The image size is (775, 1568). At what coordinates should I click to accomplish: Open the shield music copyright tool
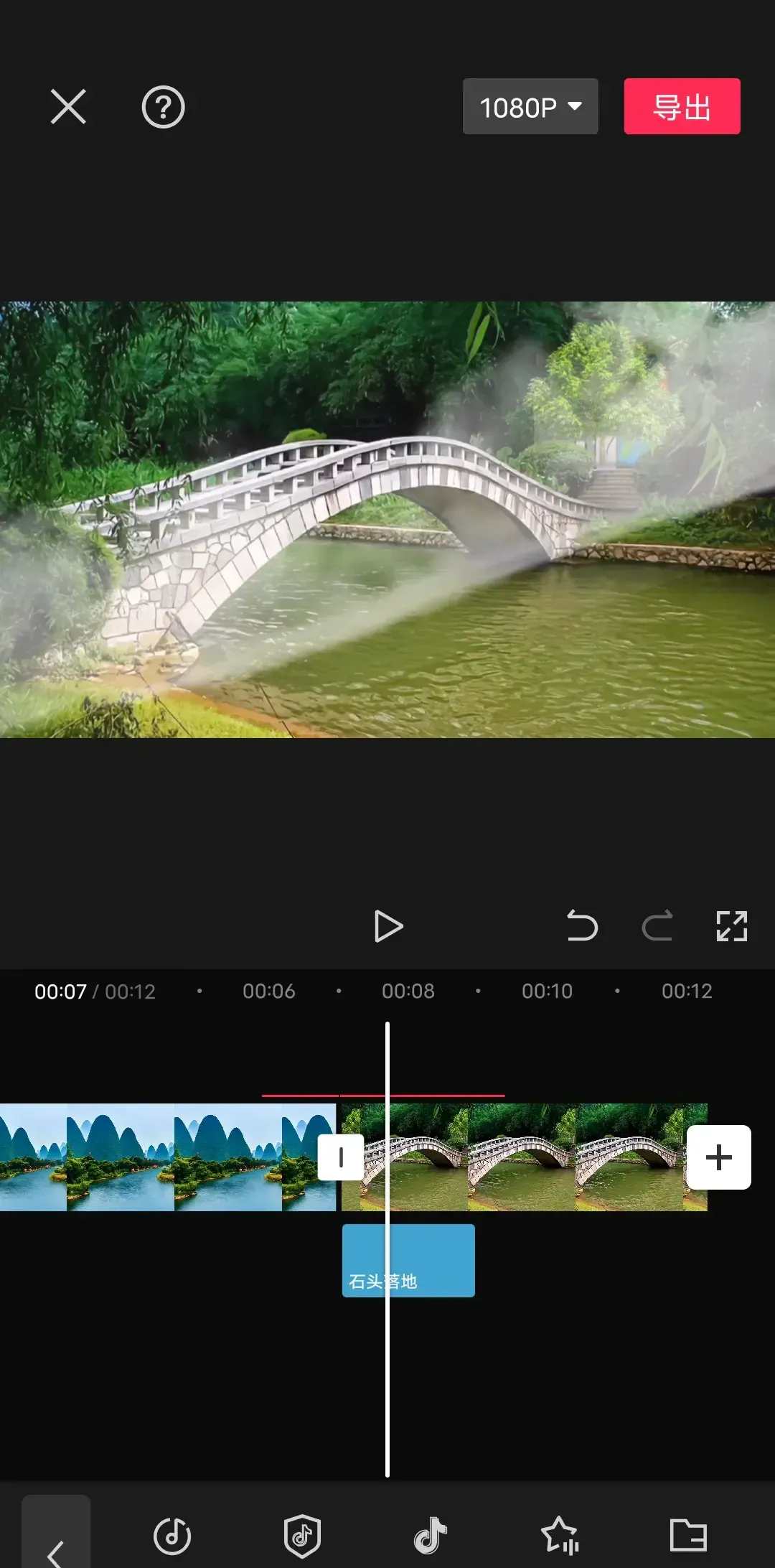pyautogui.click(x=302, y=1536)
